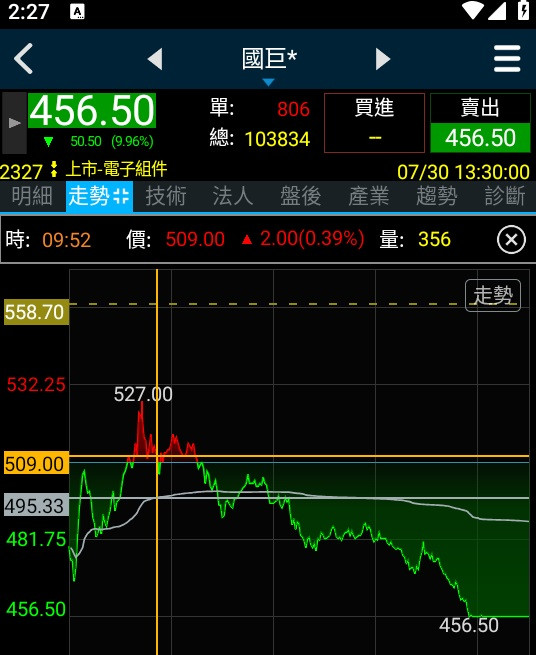View the 產業 tab
536x655 pixels.
pos(368,196)
